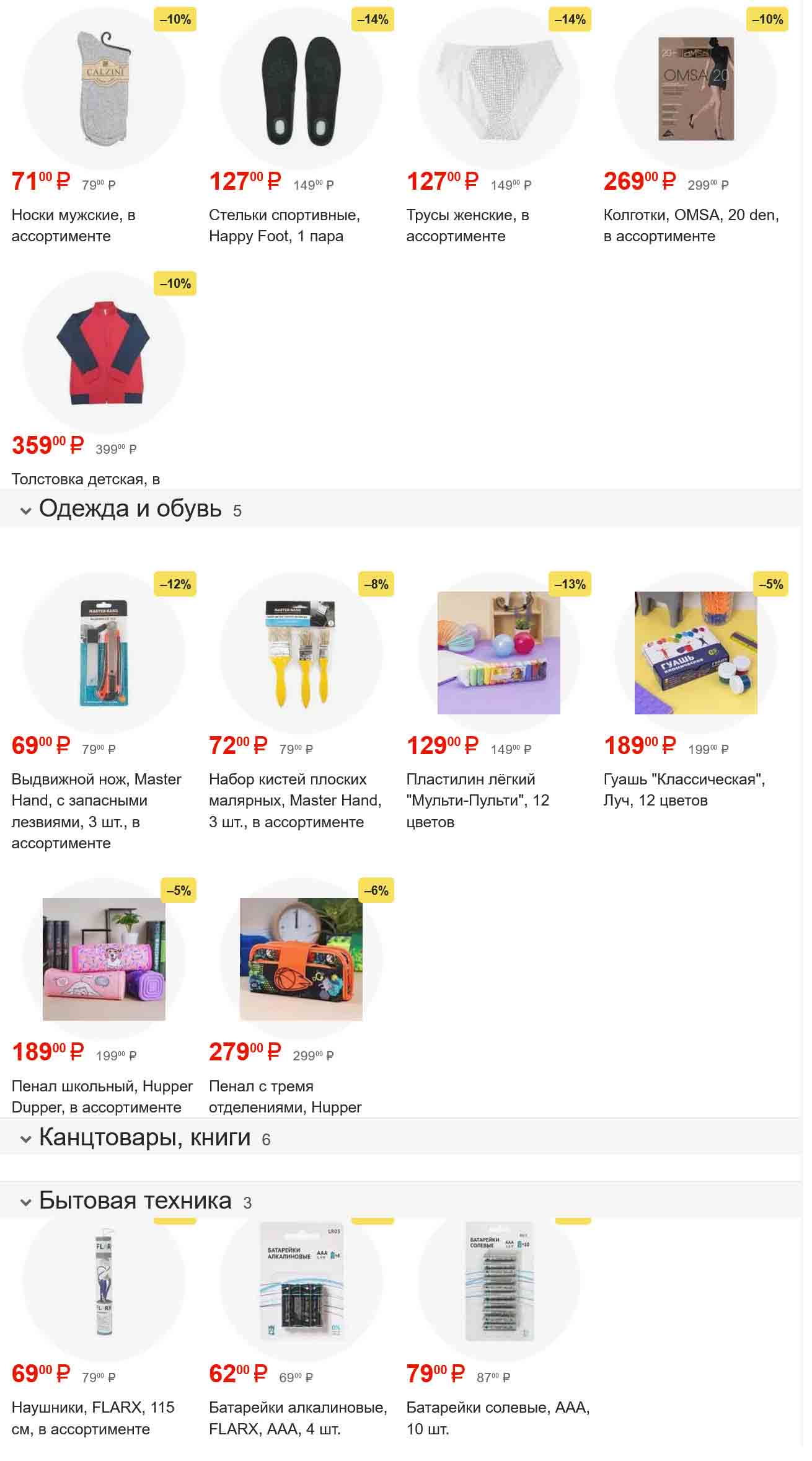The height and width of the screenshot is (1461, 812).
Task: View Толстовка детская product
Action: pos(104,352)
